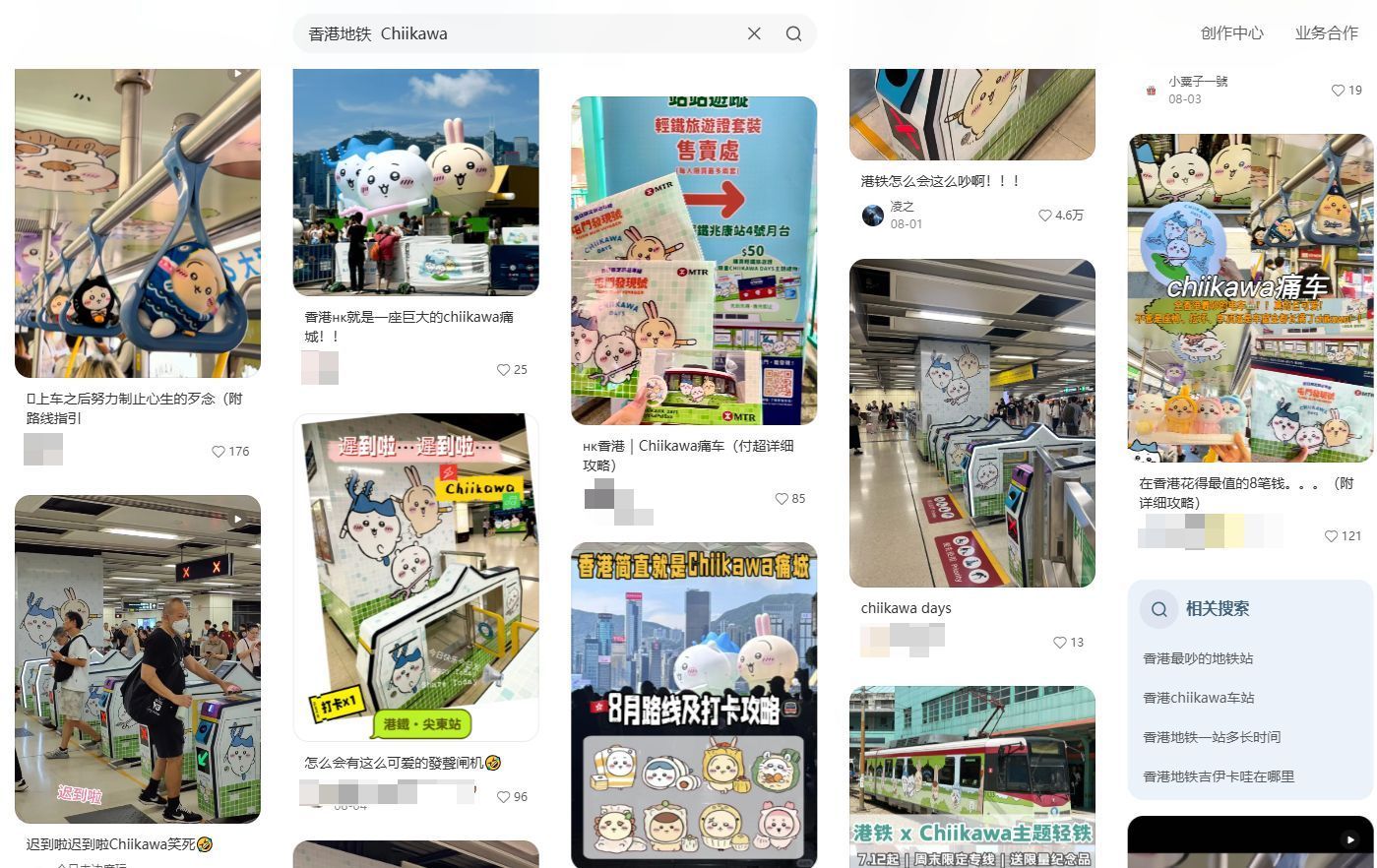Screen dimensions: 1377x868
Task: Like the post with 121 likes
Action: 1331,536
